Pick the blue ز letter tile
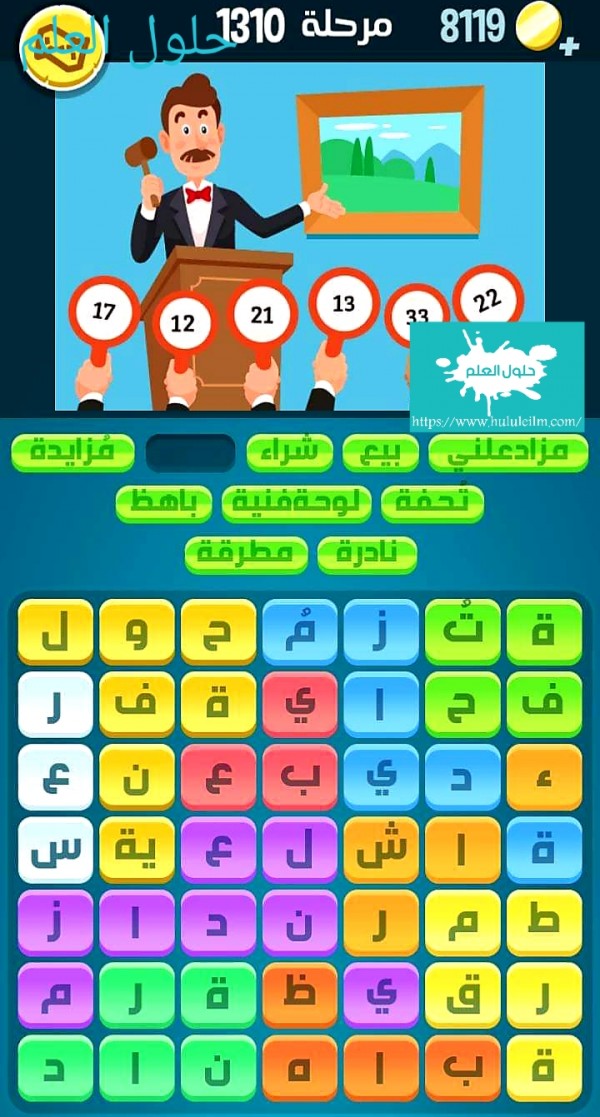This screenshot has width=600, height=1117. [381, 633]
